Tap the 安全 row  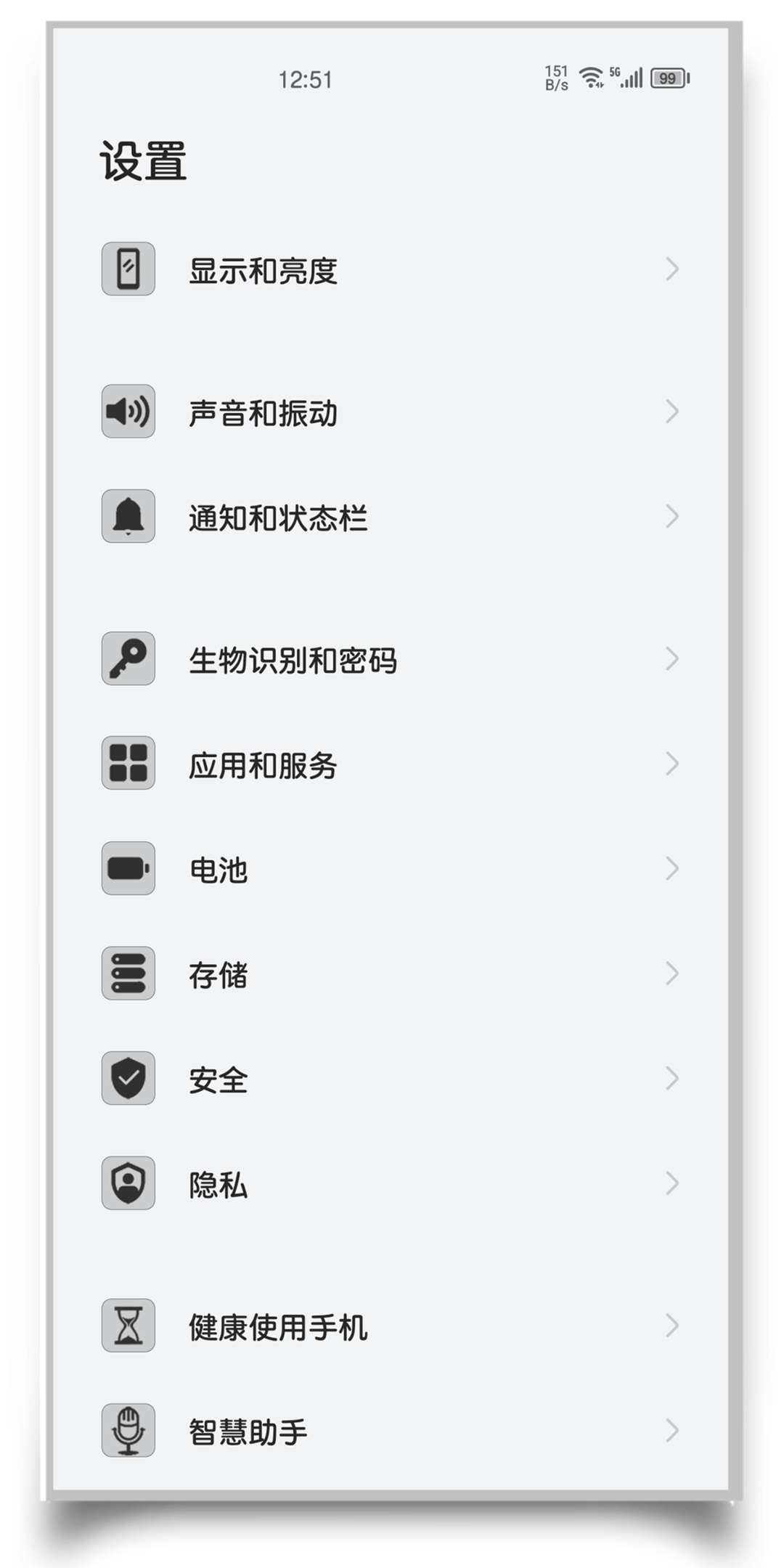pos(391,1078)
